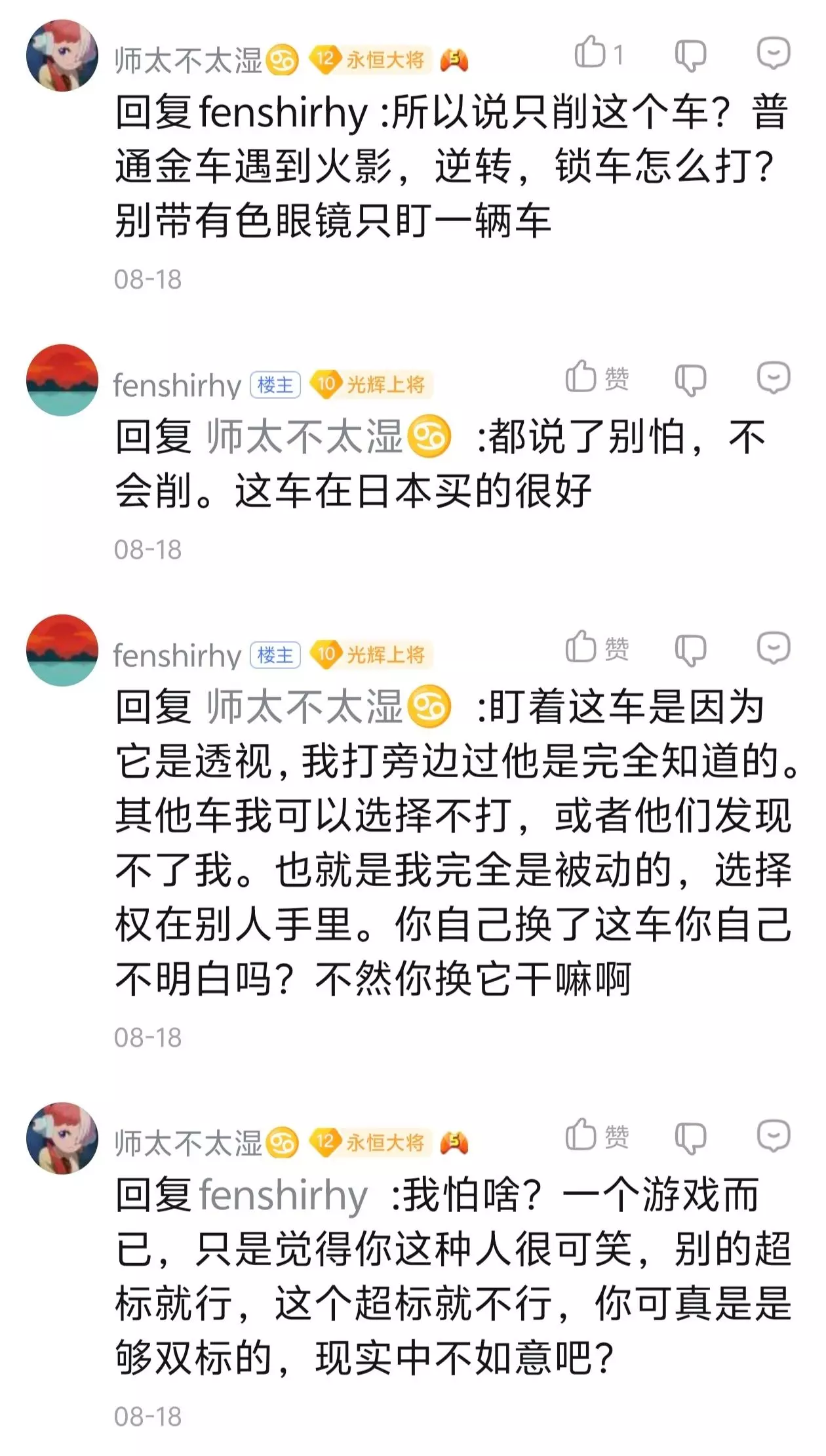The image size is (826, 1456).
Task: Dislike the comment starting "盯着这车是因为"
Action: point(690,649)
